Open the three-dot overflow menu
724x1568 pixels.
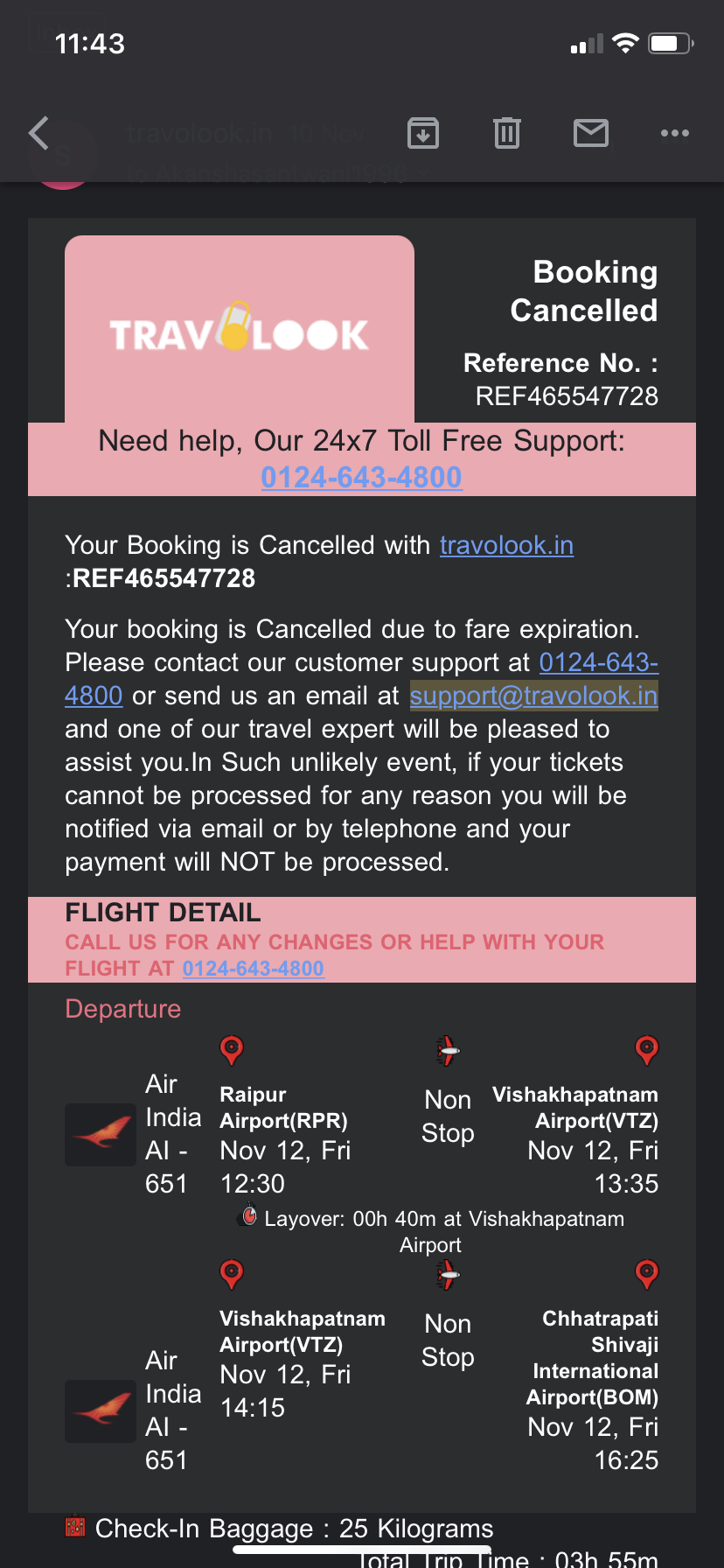[675, 133]
